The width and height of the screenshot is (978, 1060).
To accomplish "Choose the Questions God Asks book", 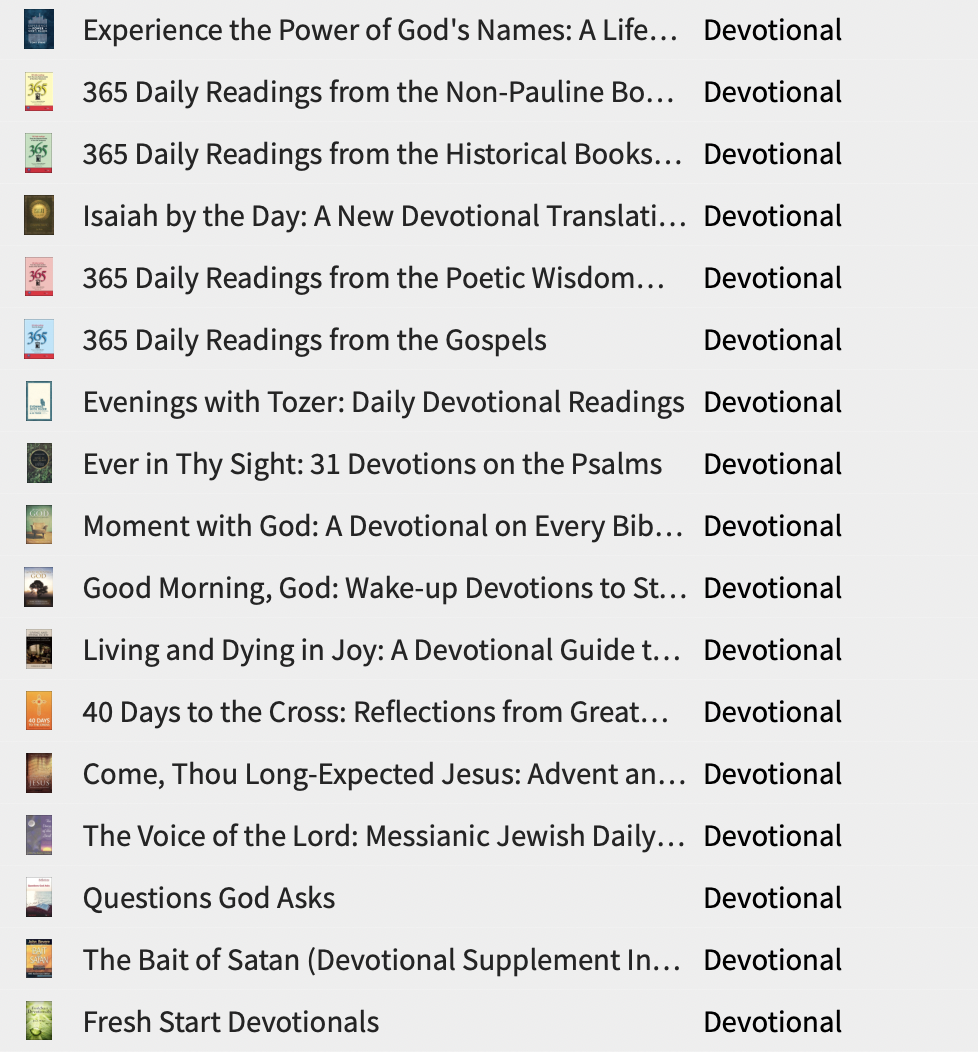I will 209,898.
